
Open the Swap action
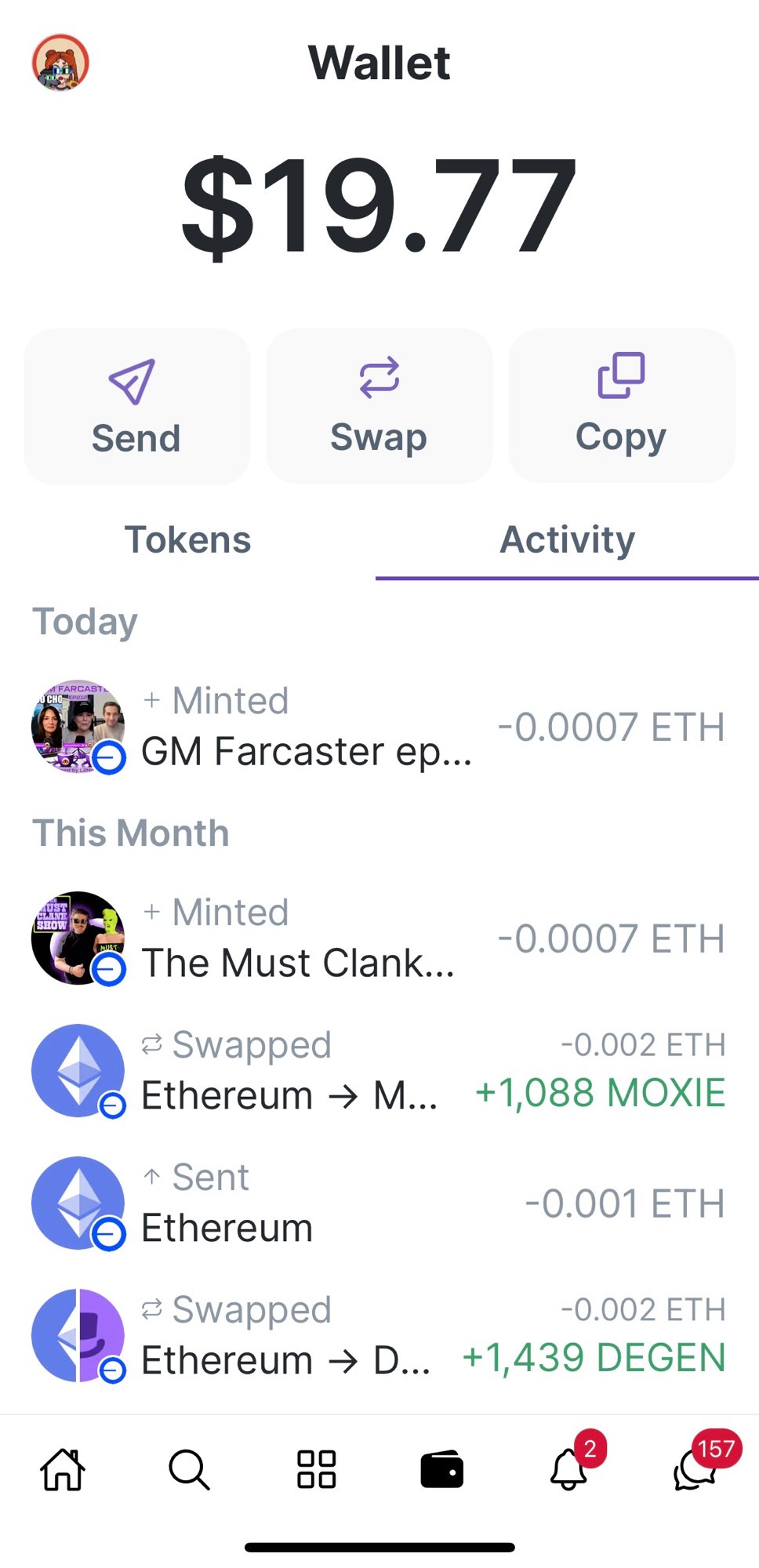tap(379, 406)
